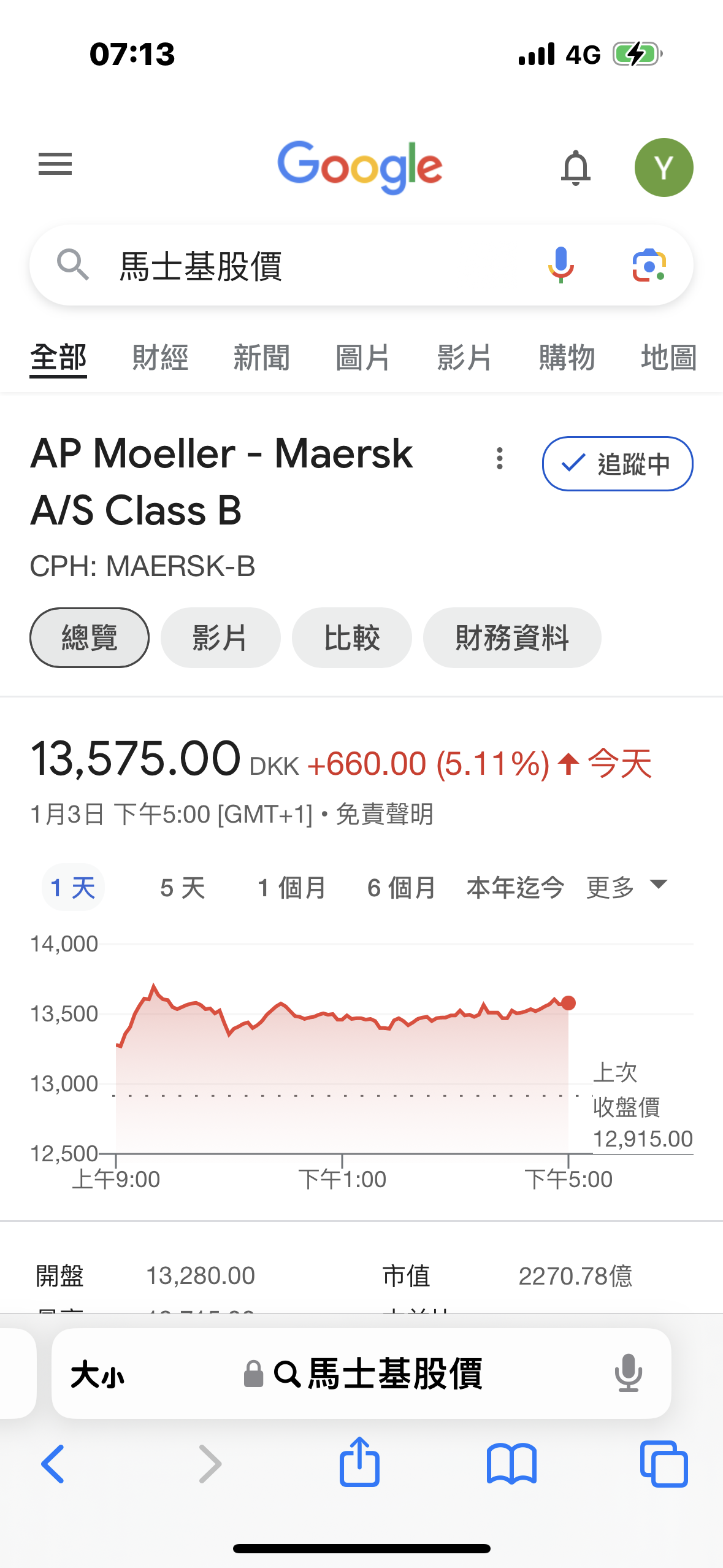Open the Google hamburger menu
This screenshot has height=1568, width=723.
click(55, 164)
